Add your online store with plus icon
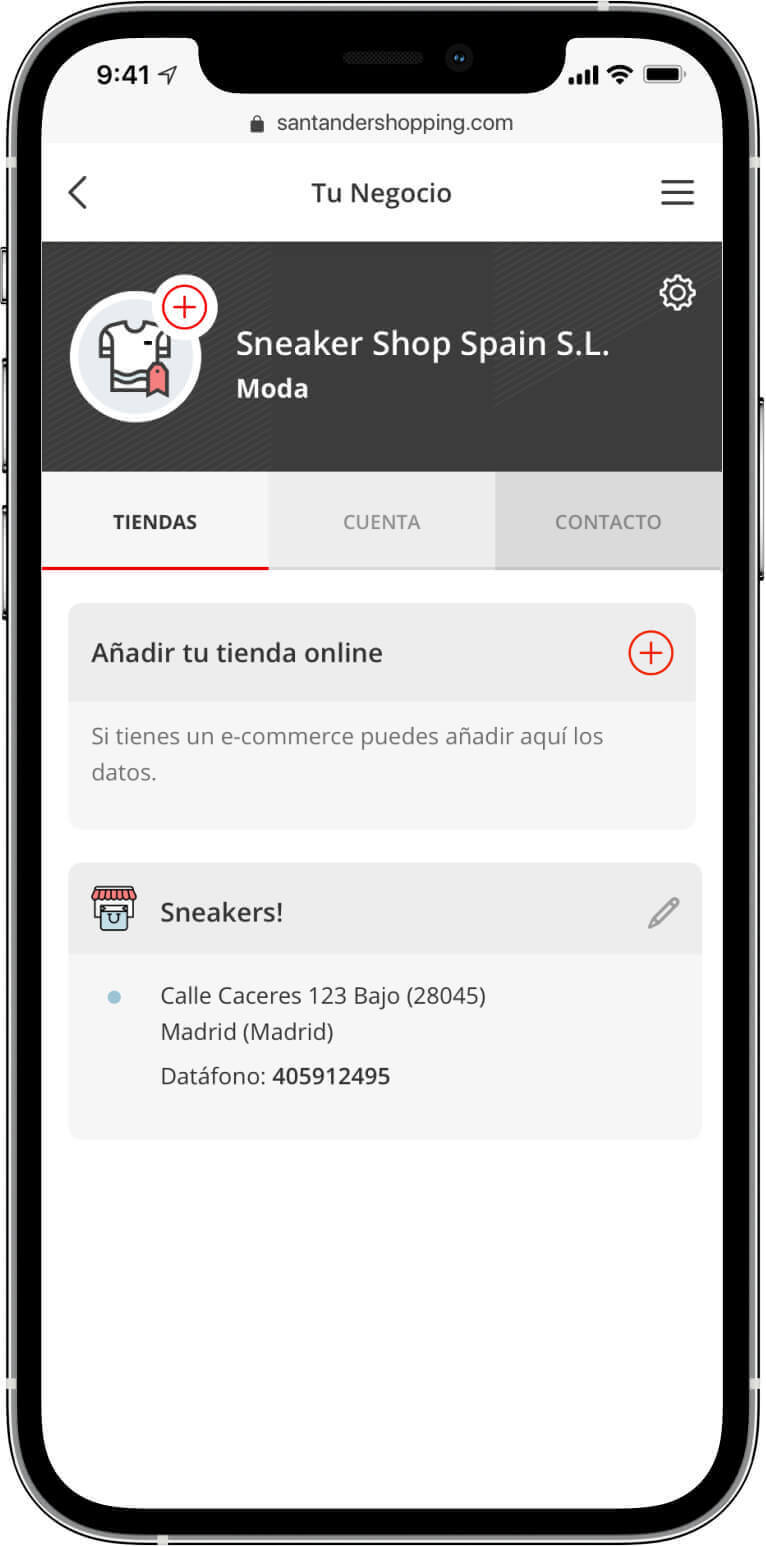The height and width of the screenshot is (1546, 766). [651, 653]
